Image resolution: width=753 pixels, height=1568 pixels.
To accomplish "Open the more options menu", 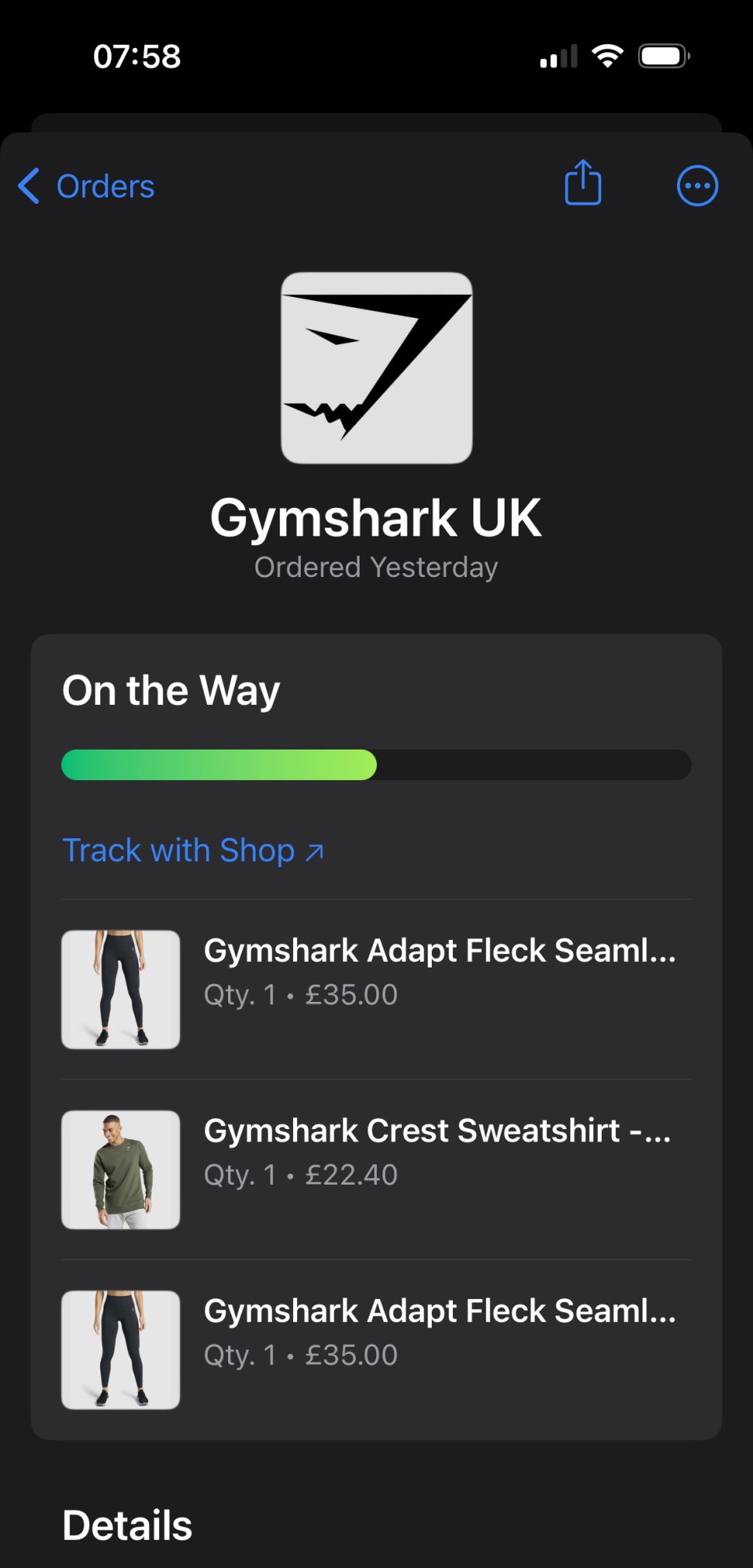I will [697, 187].
